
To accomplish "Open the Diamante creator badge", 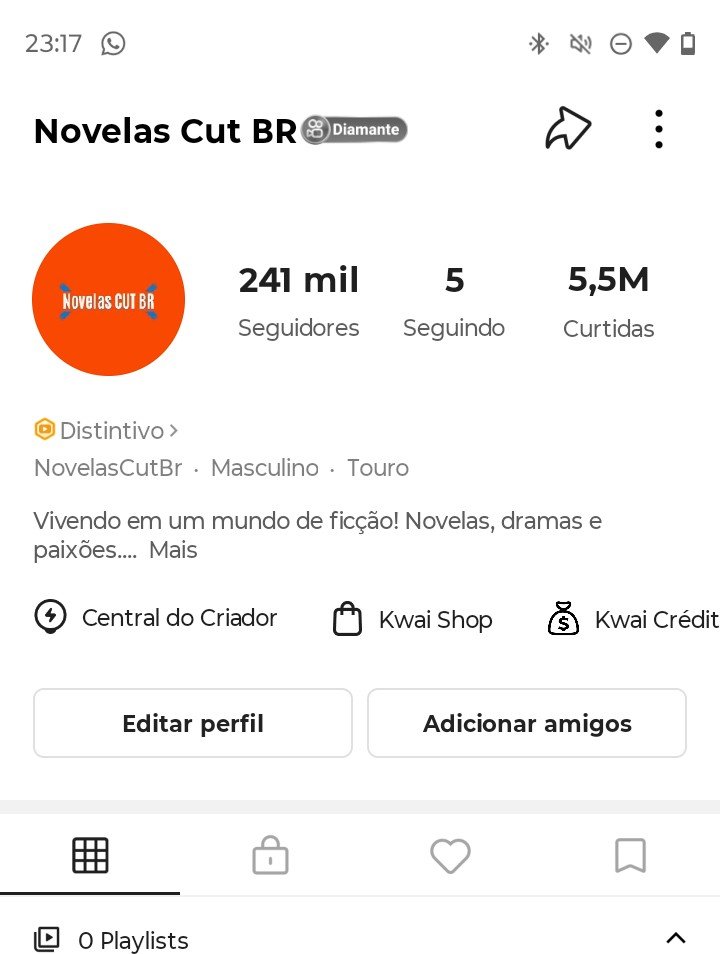I will pos(354,129).
